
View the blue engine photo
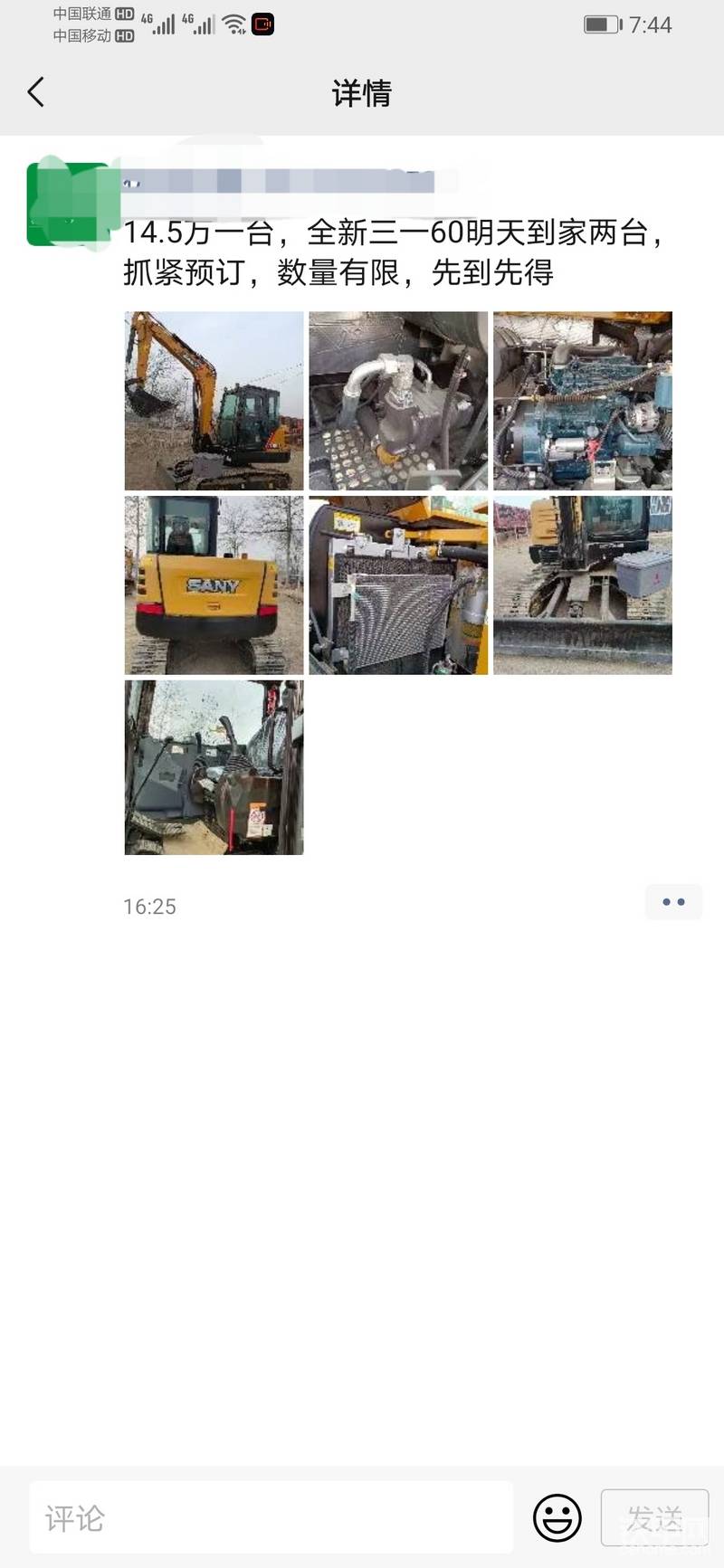582,401
